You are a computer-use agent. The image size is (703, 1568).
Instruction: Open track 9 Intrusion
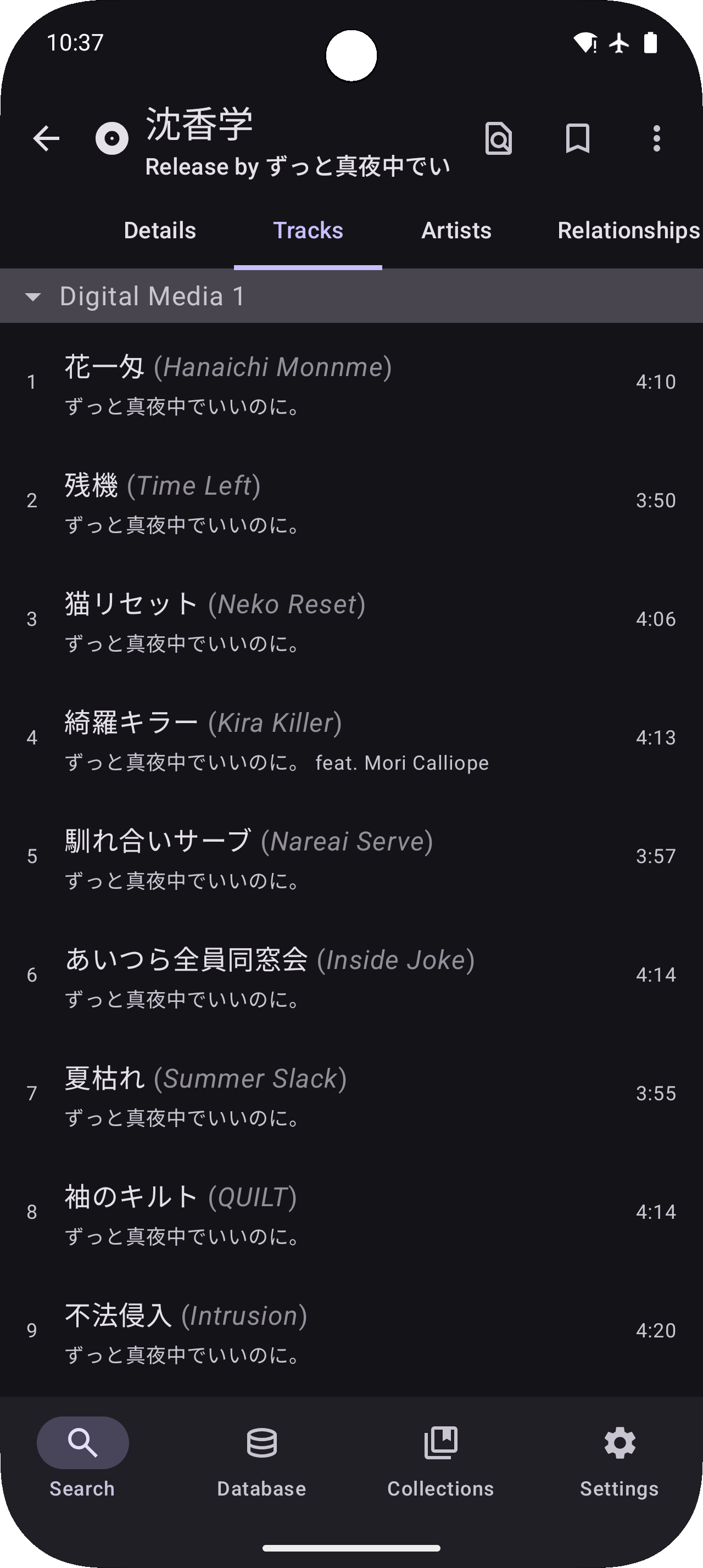(x=304, y=1332)
